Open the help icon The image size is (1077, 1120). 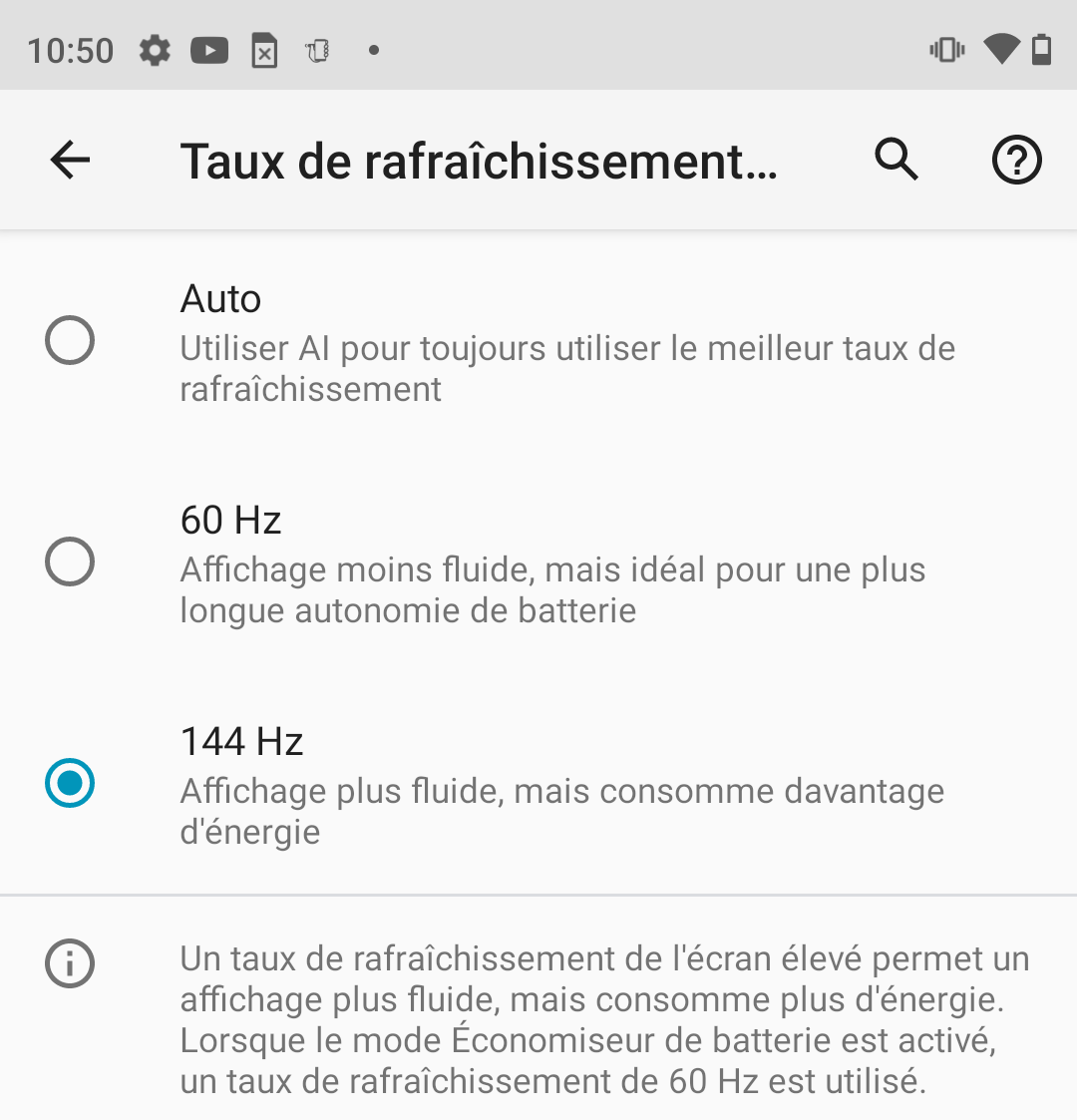pos(1016,160)
